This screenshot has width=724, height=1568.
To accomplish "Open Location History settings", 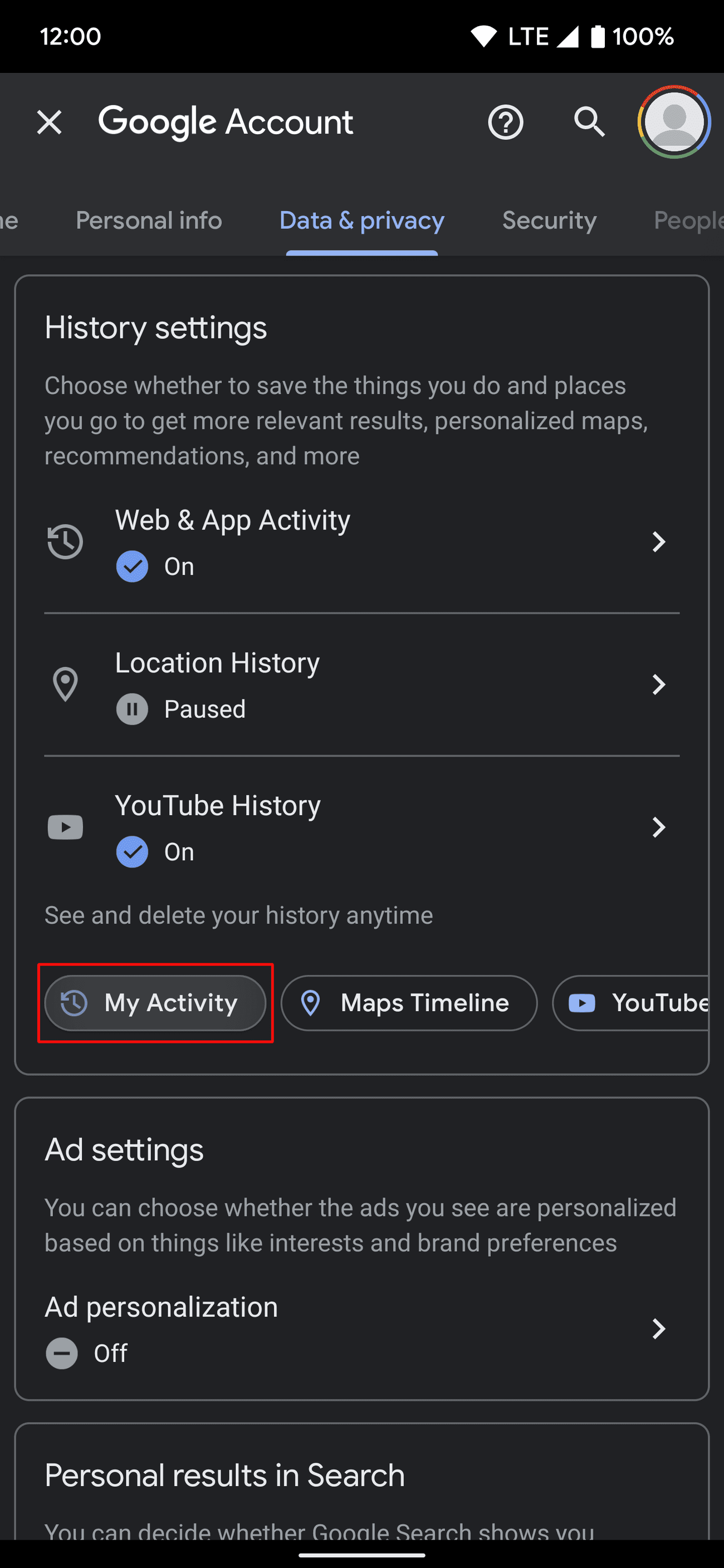I will coord(361,685).
